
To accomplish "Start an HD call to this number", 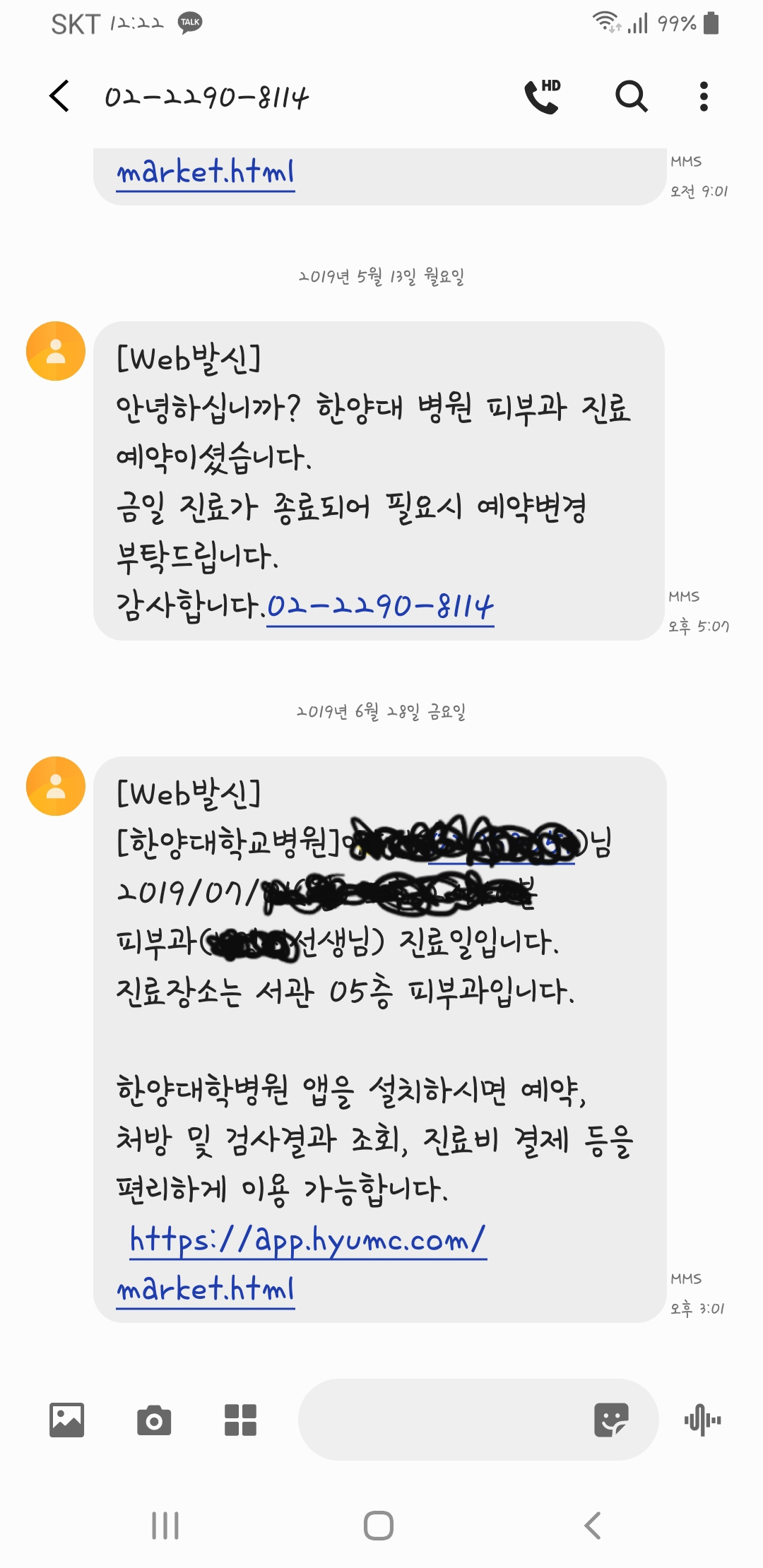I will click(543, 96).
